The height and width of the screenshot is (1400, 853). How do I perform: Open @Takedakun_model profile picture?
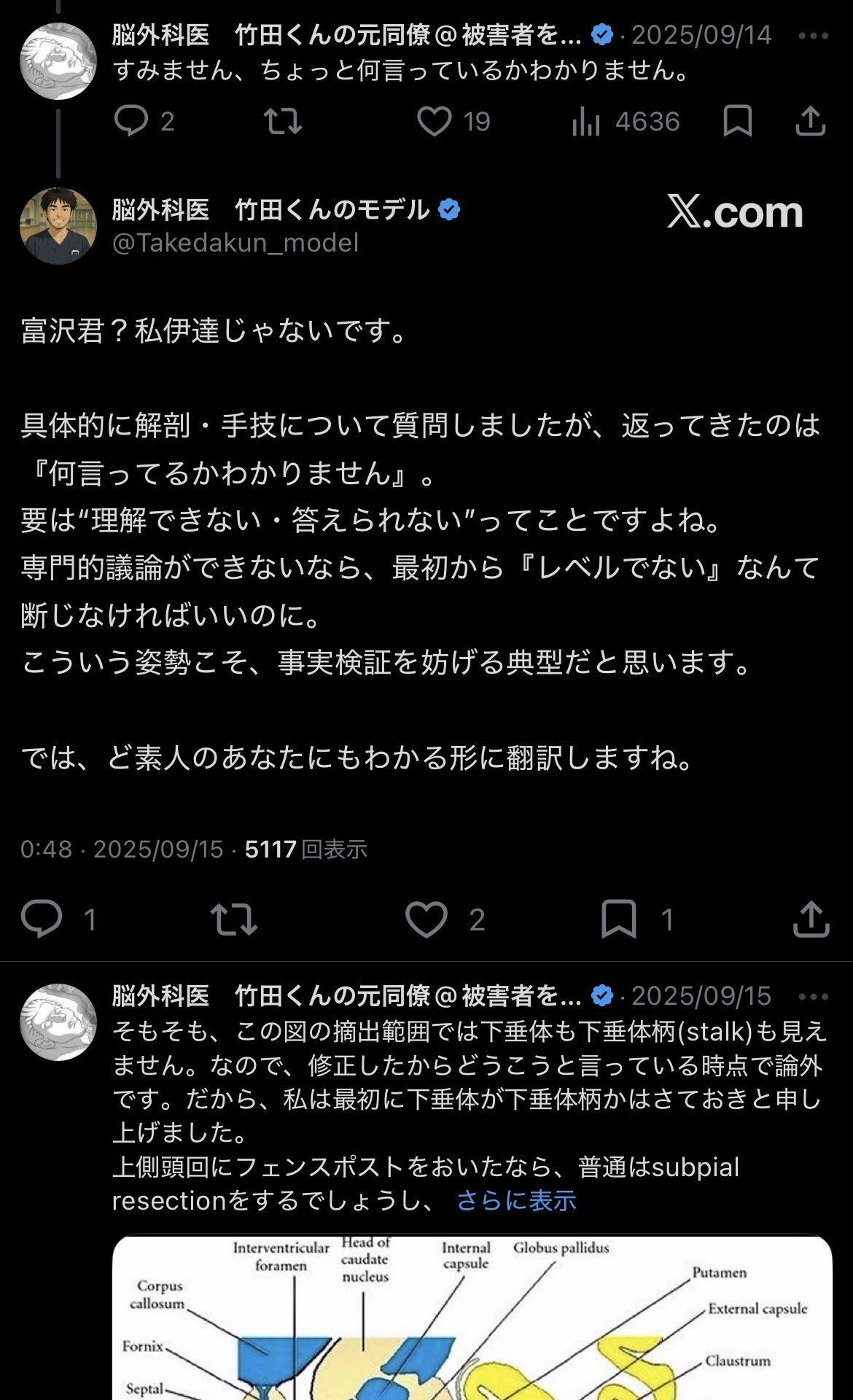(58, 225)
